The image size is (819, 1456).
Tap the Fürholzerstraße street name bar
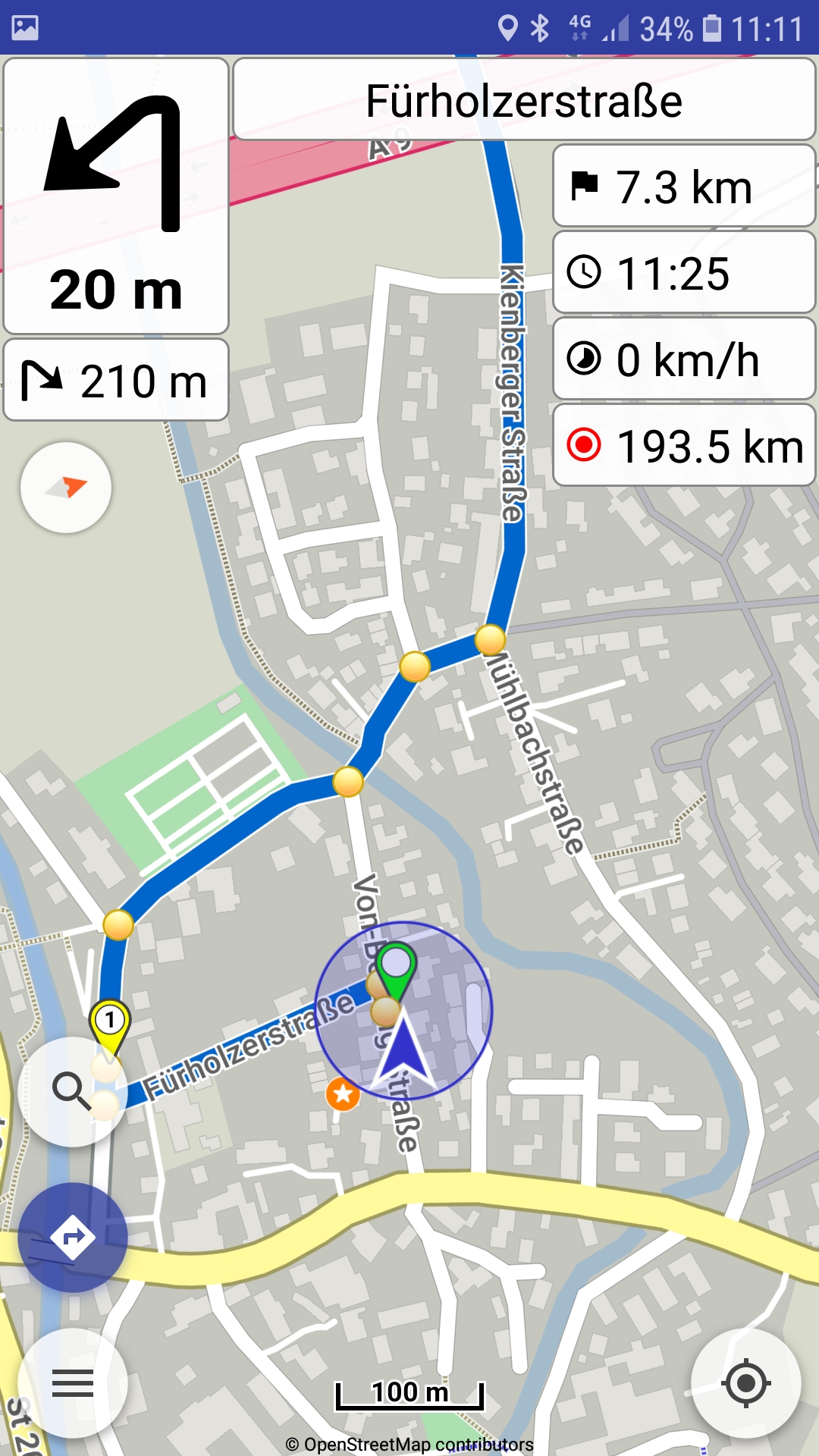click(x=524, y=99)
